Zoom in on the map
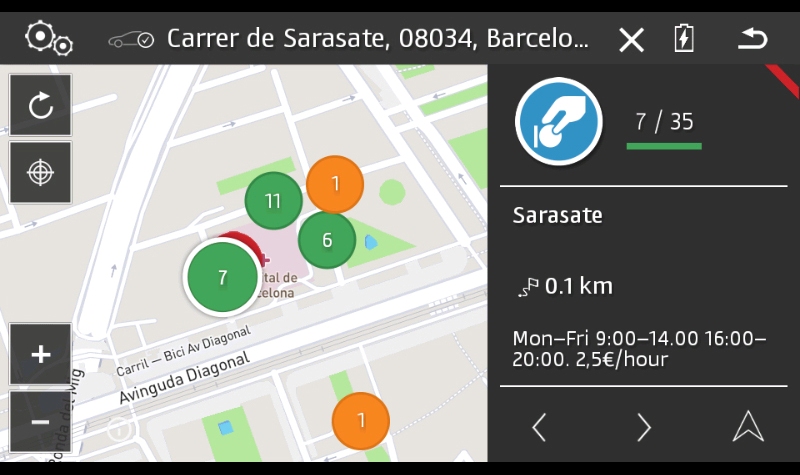Screen dimensions: 800x475 pyautogui.click(x=40, y=354)
